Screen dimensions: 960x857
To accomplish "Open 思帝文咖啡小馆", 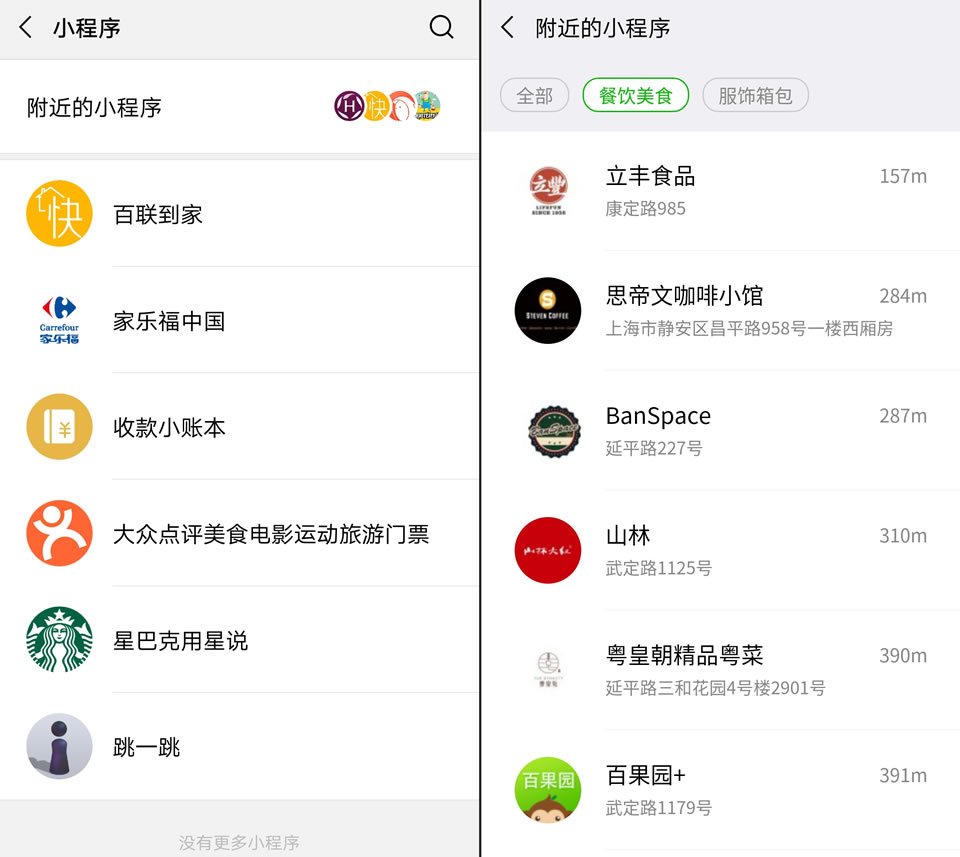I will point(720,310).
